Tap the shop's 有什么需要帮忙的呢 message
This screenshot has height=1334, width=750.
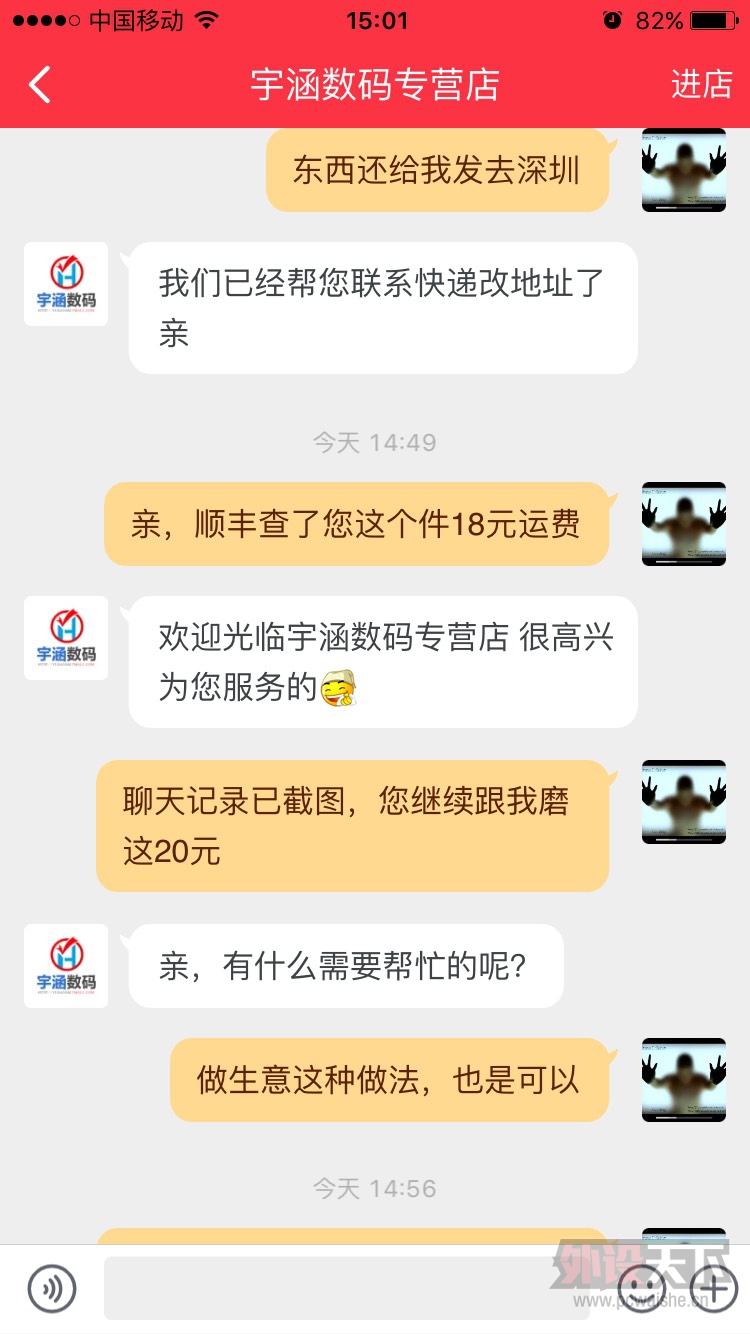coord(346,966)
